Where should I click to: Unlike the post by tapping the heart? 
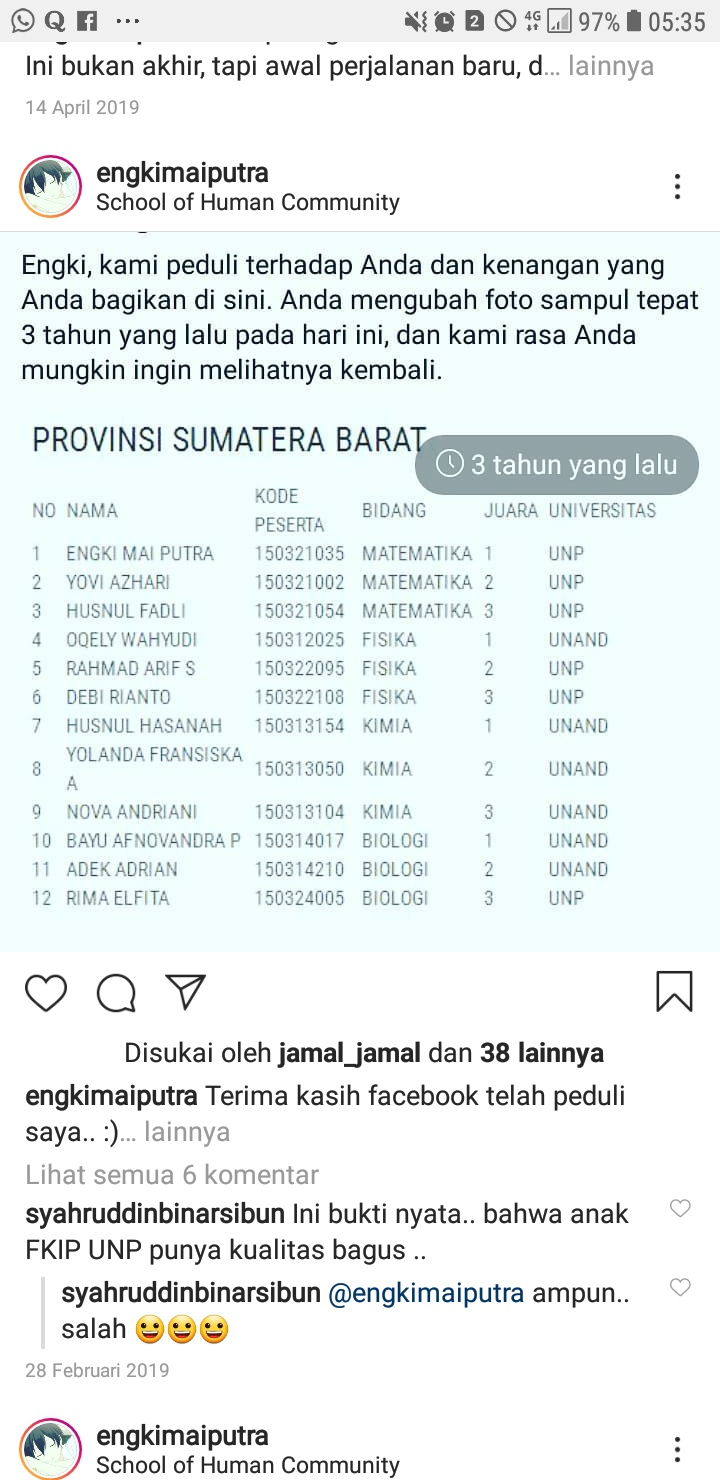(45, 993)
